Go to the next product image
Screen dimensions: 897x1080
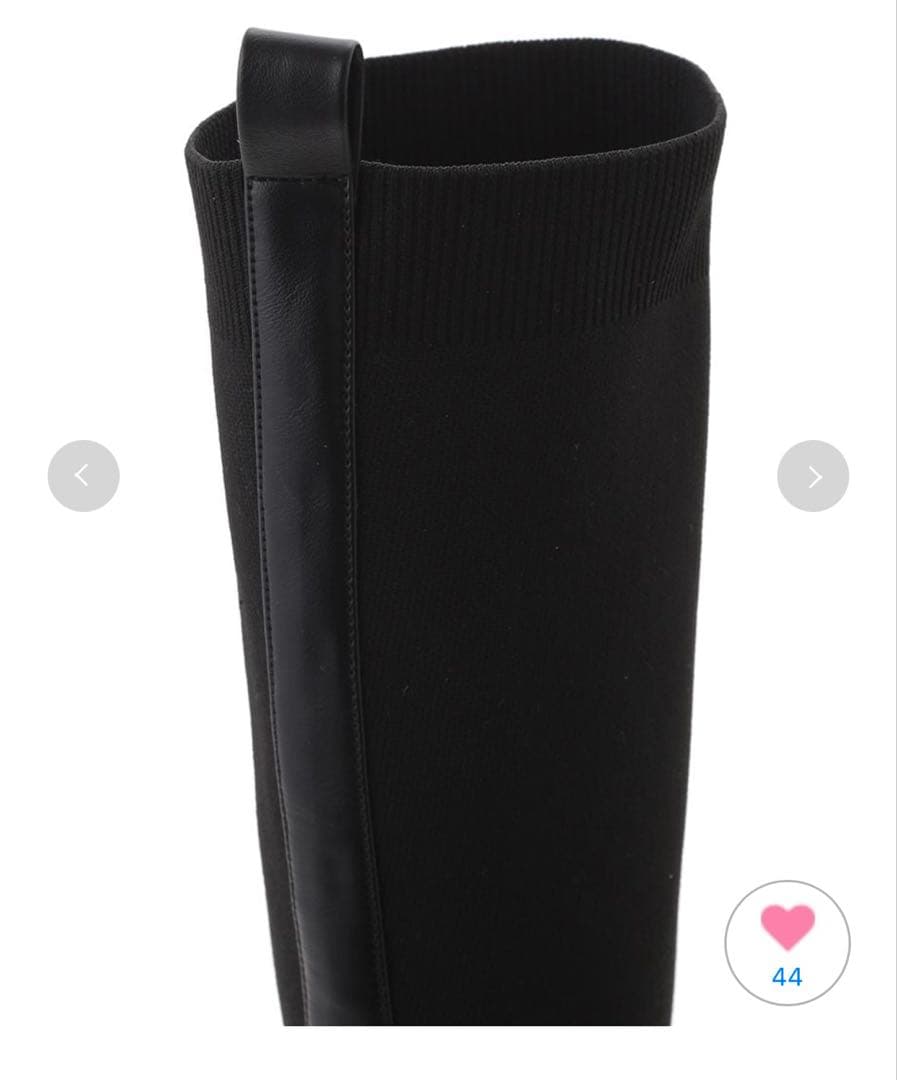pos(813,476)
